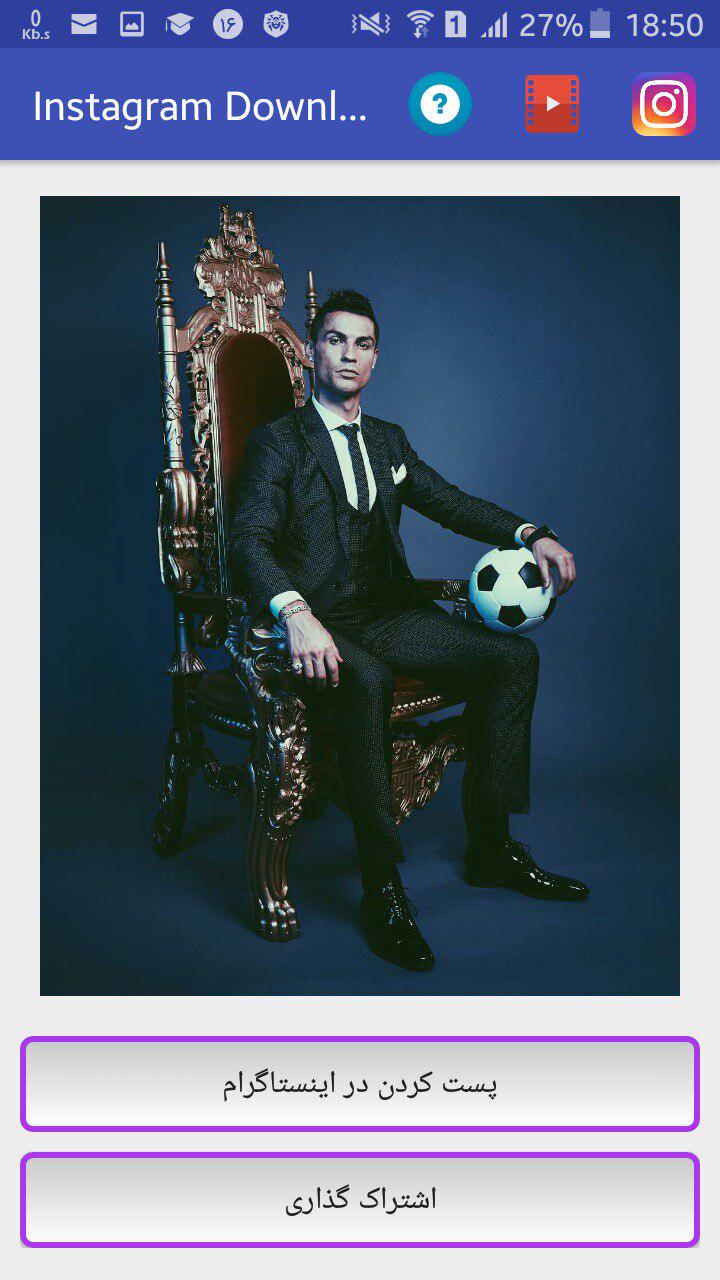Open the help question mark icon
The width and height of the screenshot is (720, 1280).
click(x=440, y=104)
